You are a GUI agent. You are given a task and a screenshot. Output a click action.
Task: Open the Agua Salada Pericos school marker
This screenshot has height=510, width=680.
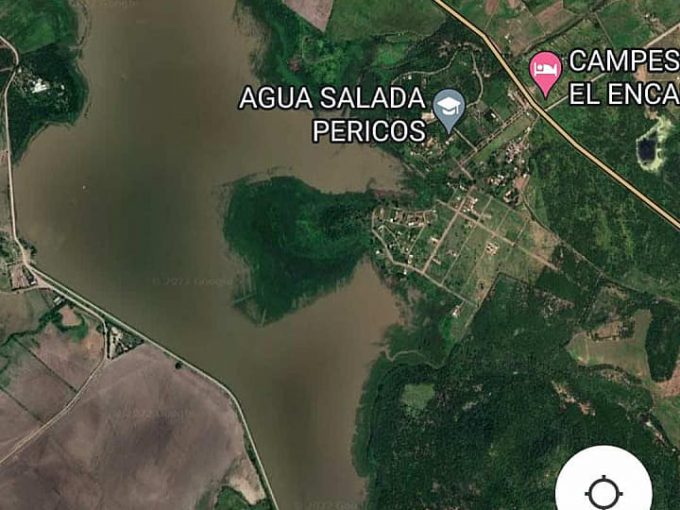449,108
